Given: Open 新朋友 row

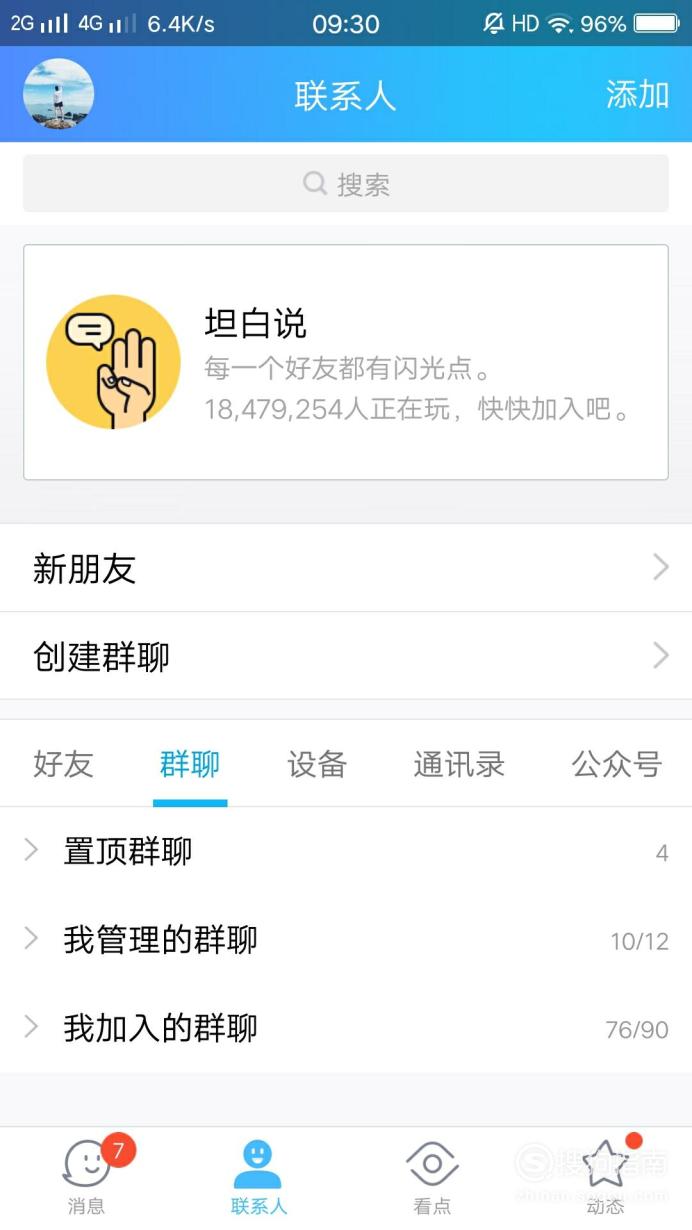Looking at the screenshot, I should (346, 568).
